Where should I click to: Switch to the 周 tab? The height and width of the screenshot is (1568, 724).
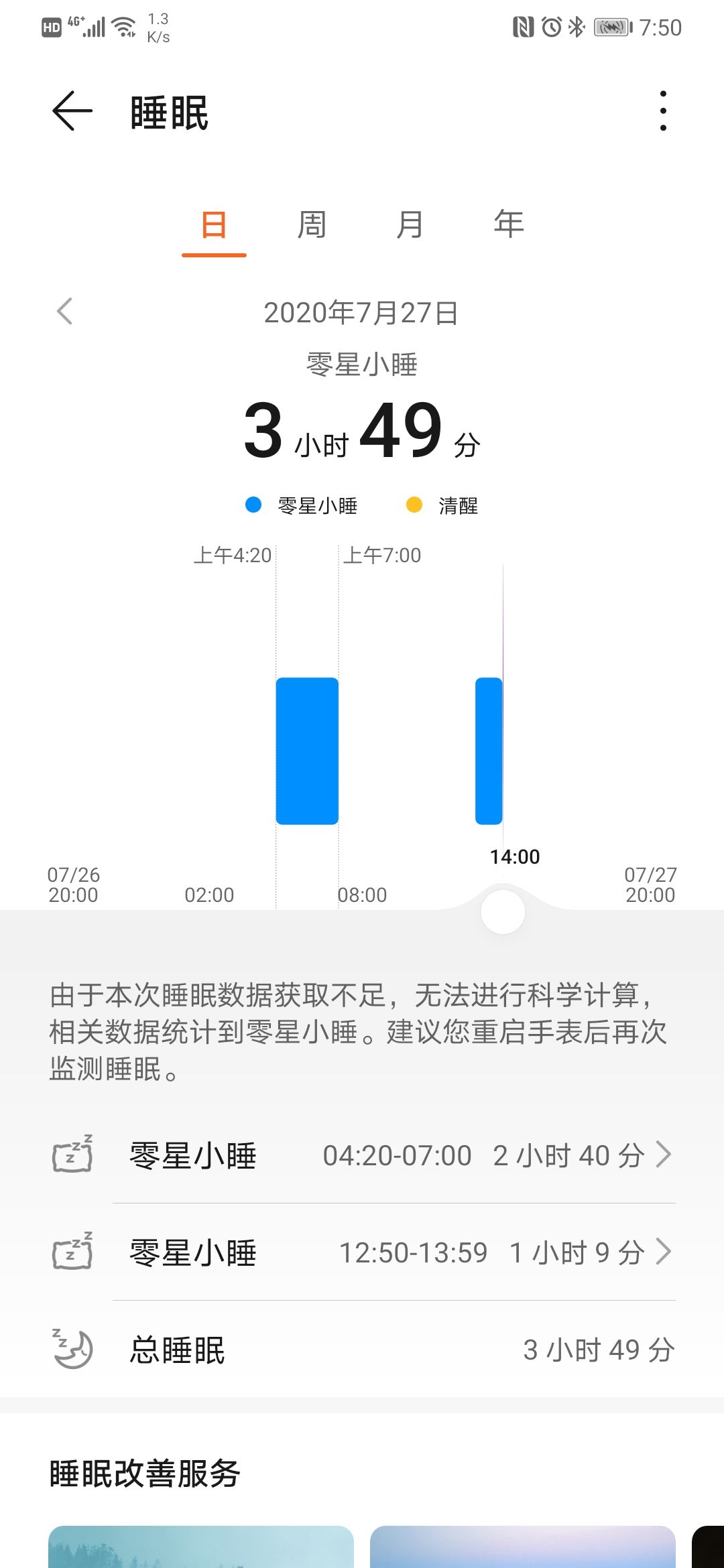click(312, 225)
